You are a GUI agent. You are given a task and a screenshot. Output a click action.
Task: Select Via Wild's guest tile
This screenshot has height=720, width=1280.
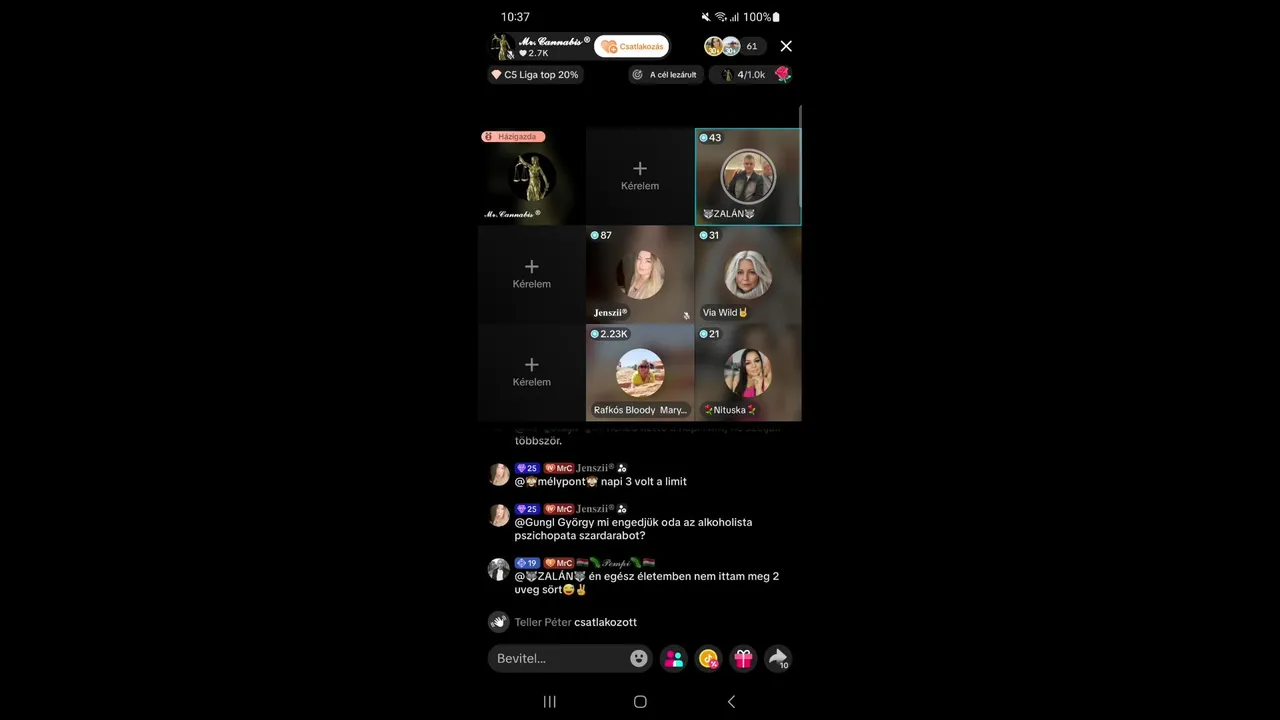[x=748, y=274]
